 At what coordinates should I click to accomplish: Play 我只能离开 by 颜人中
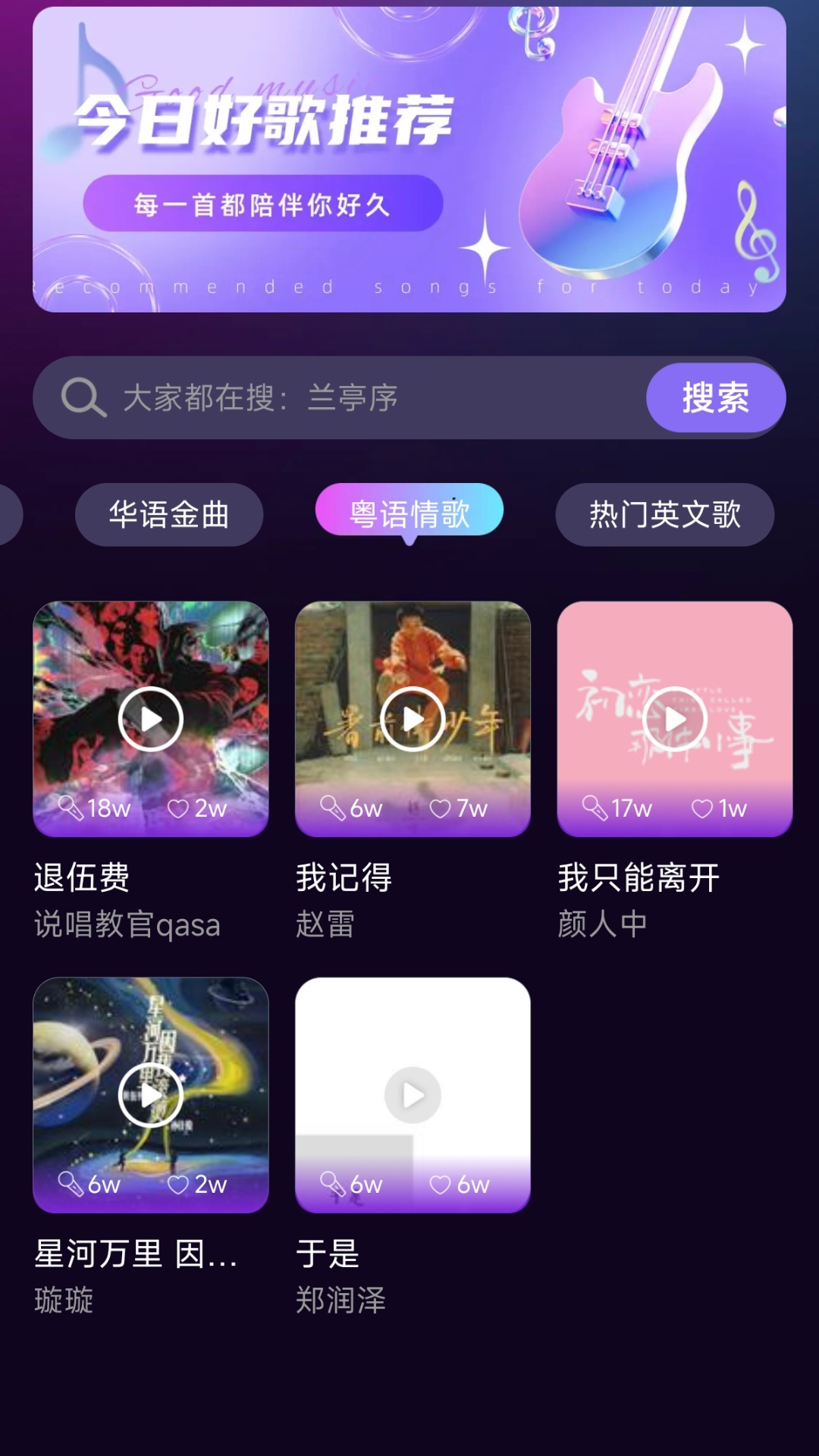point(674,719)
